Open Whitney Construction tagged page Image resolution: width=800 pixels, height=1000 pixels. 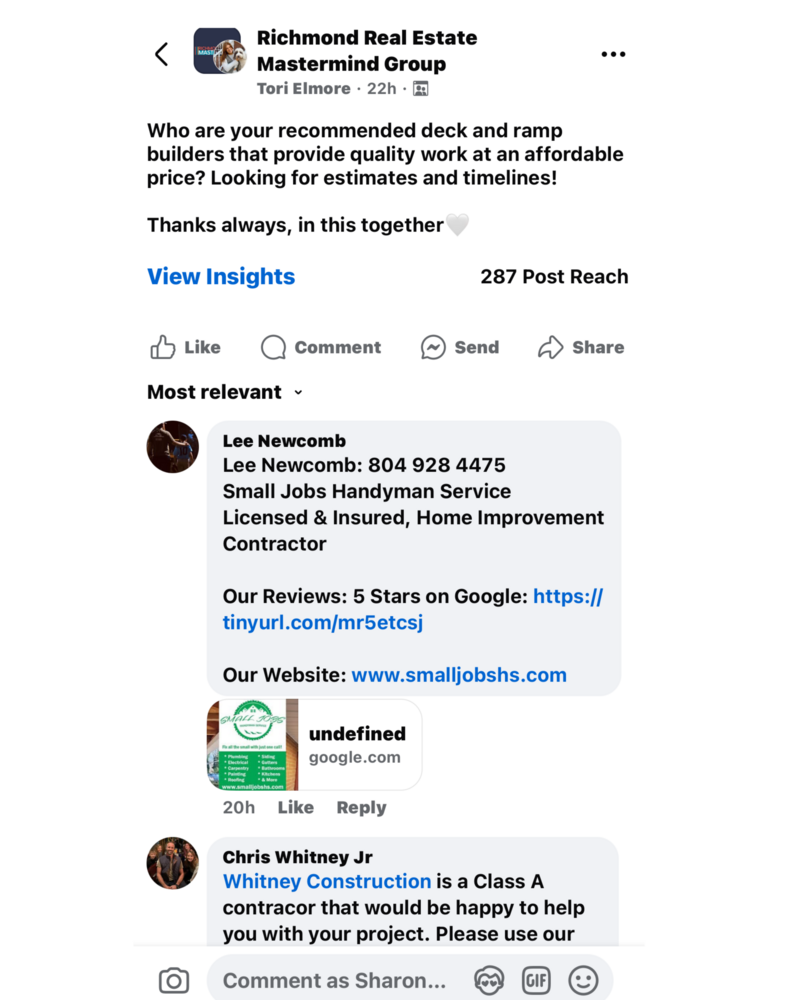tap(327, 882)
